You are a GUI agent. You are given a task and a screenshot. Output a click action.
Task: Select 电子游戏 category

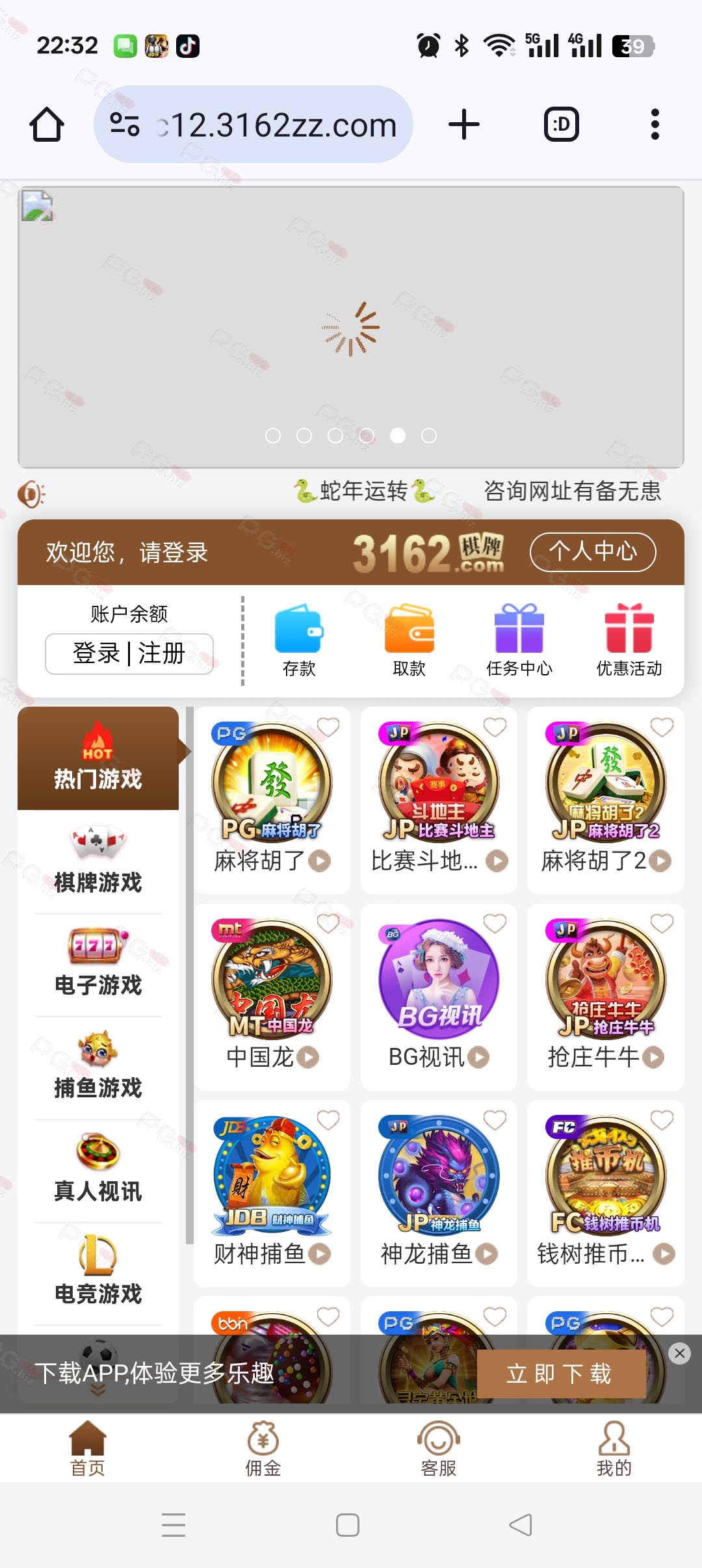tap(98, 963)
